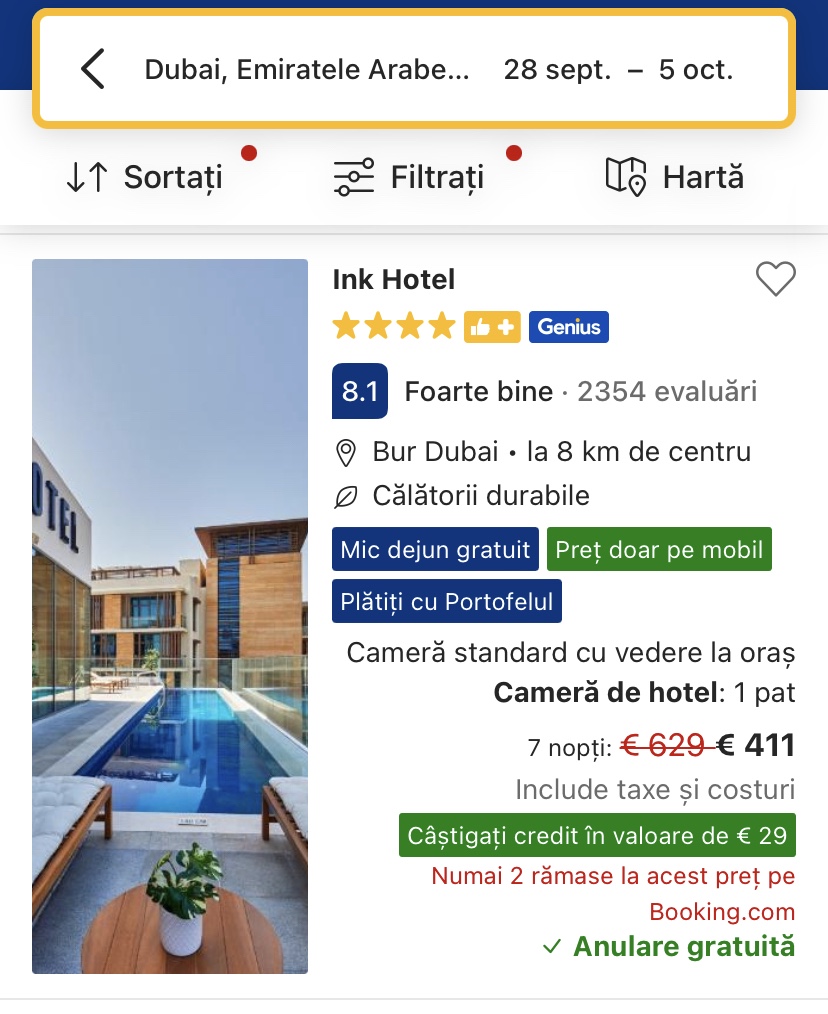Go back using the arrow in search bar
The height and width of the screenshot is (1014, 828).
[92, 70]
